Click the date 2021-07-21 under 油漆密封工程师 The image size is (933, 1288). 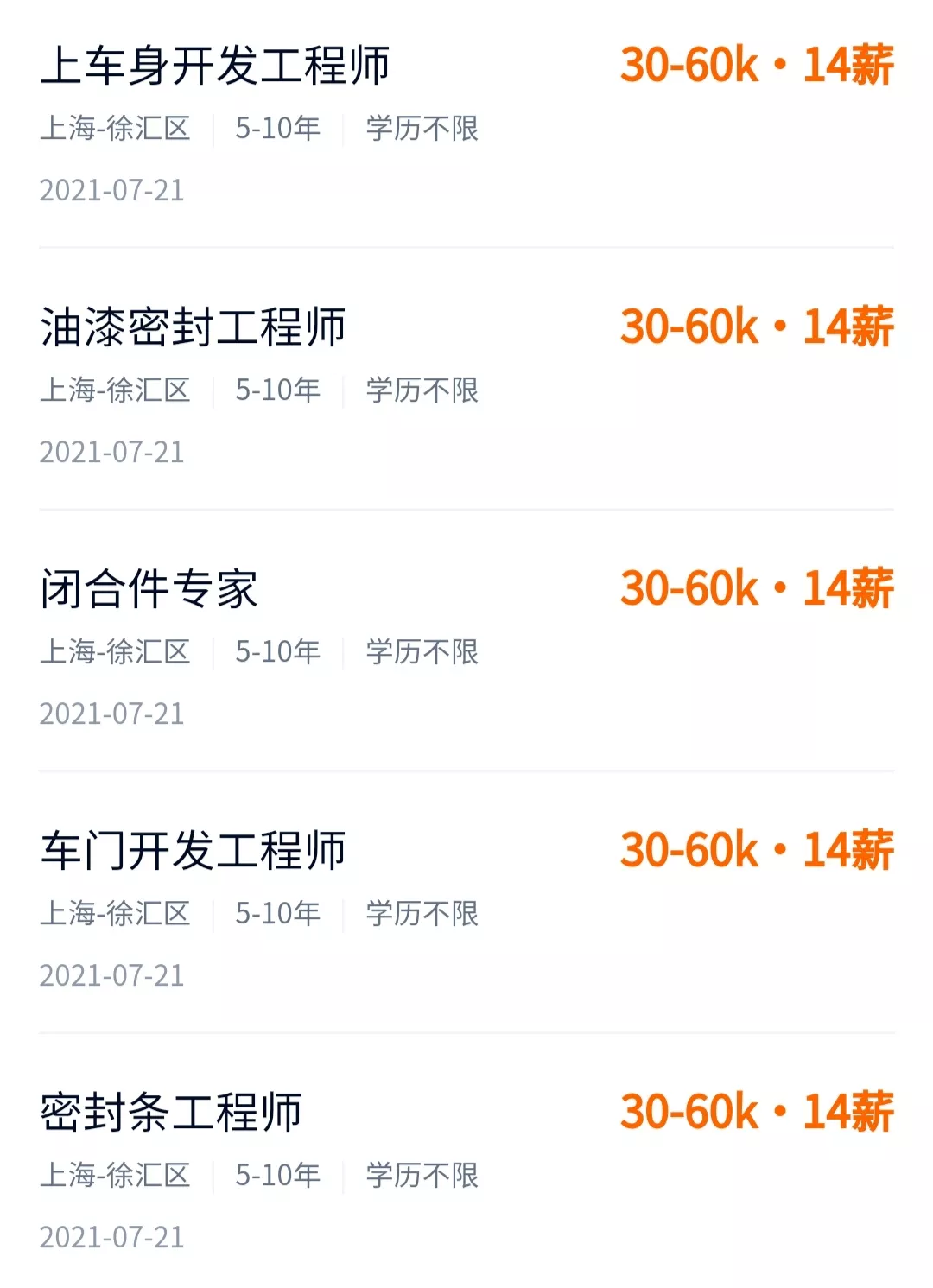coord(113,451)
